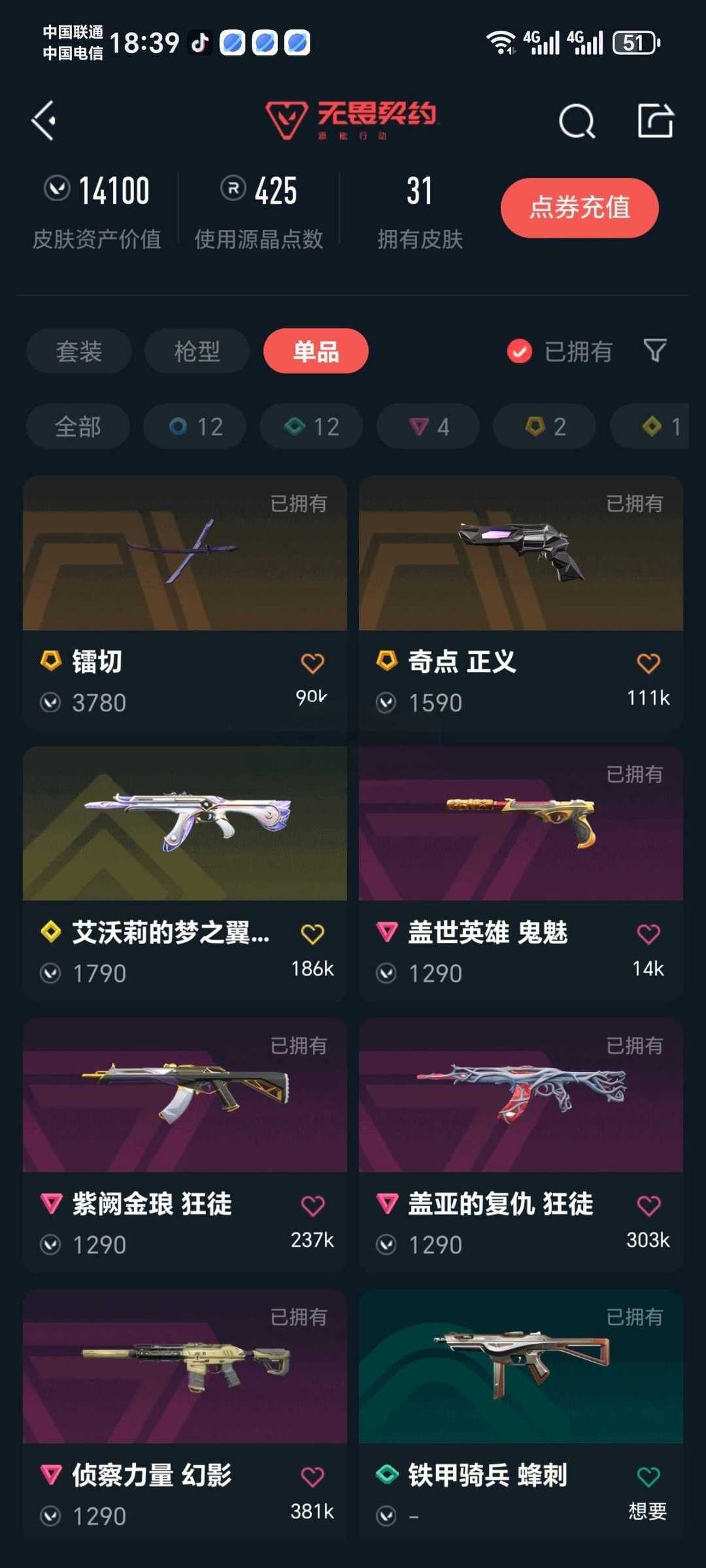
Task: Switch to the 套装 tab
Action: [79, 351]
